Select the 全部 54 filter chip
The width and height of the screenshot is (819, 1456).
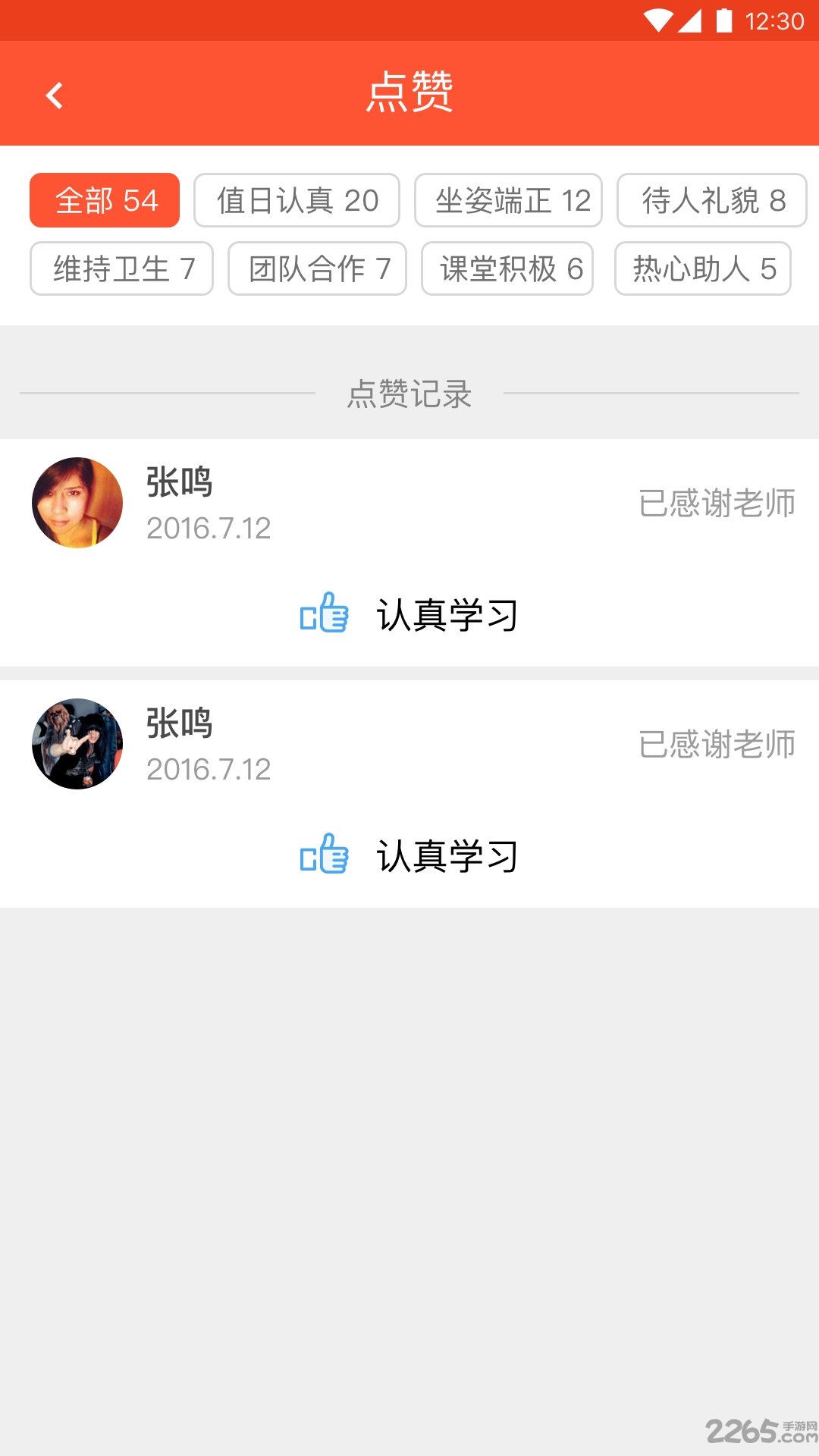pos(105,200)
